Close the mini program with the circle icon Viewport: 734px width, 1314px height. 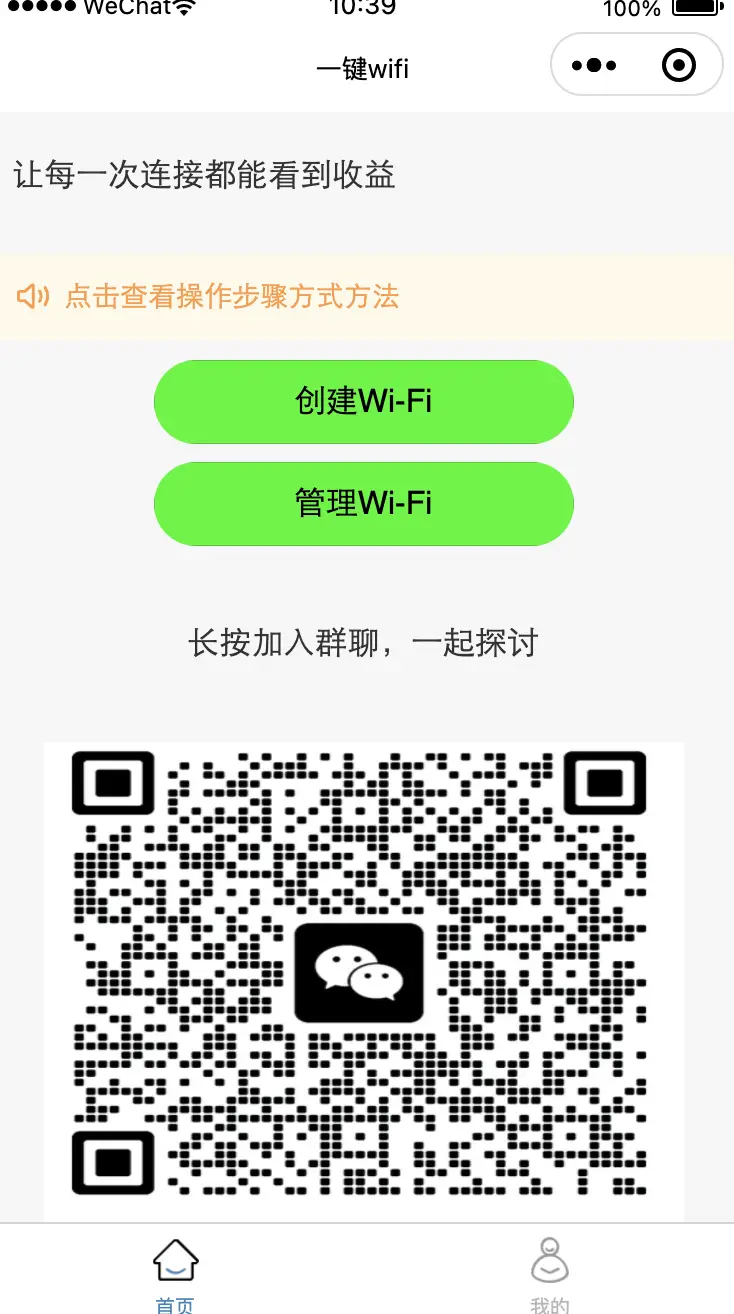[x=679, y=66]
